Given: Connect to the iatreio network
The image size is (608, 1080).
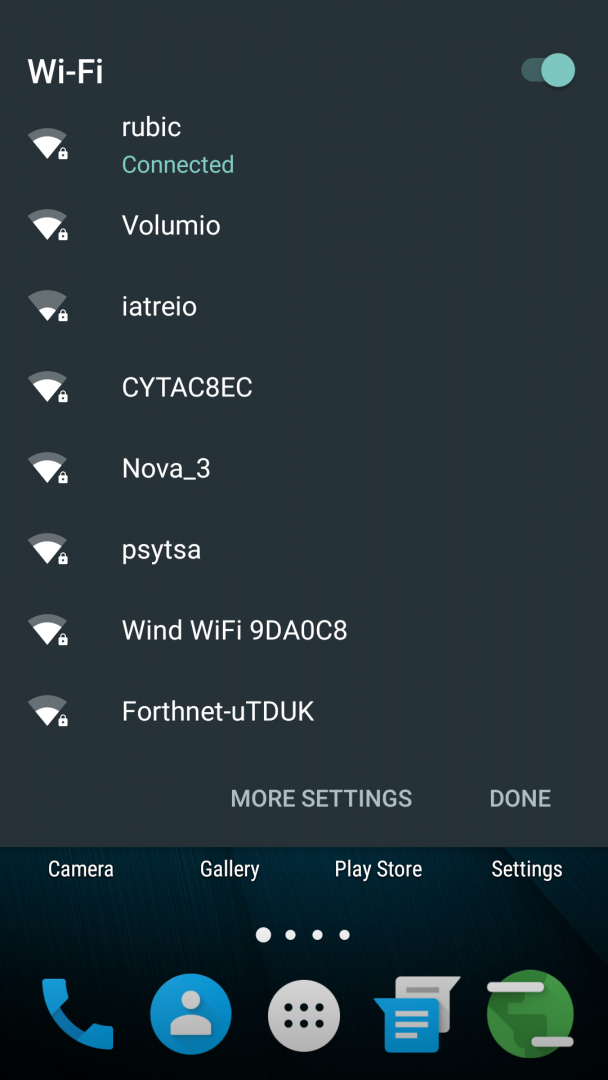Looking at the screenshot, I should [159, 307].
